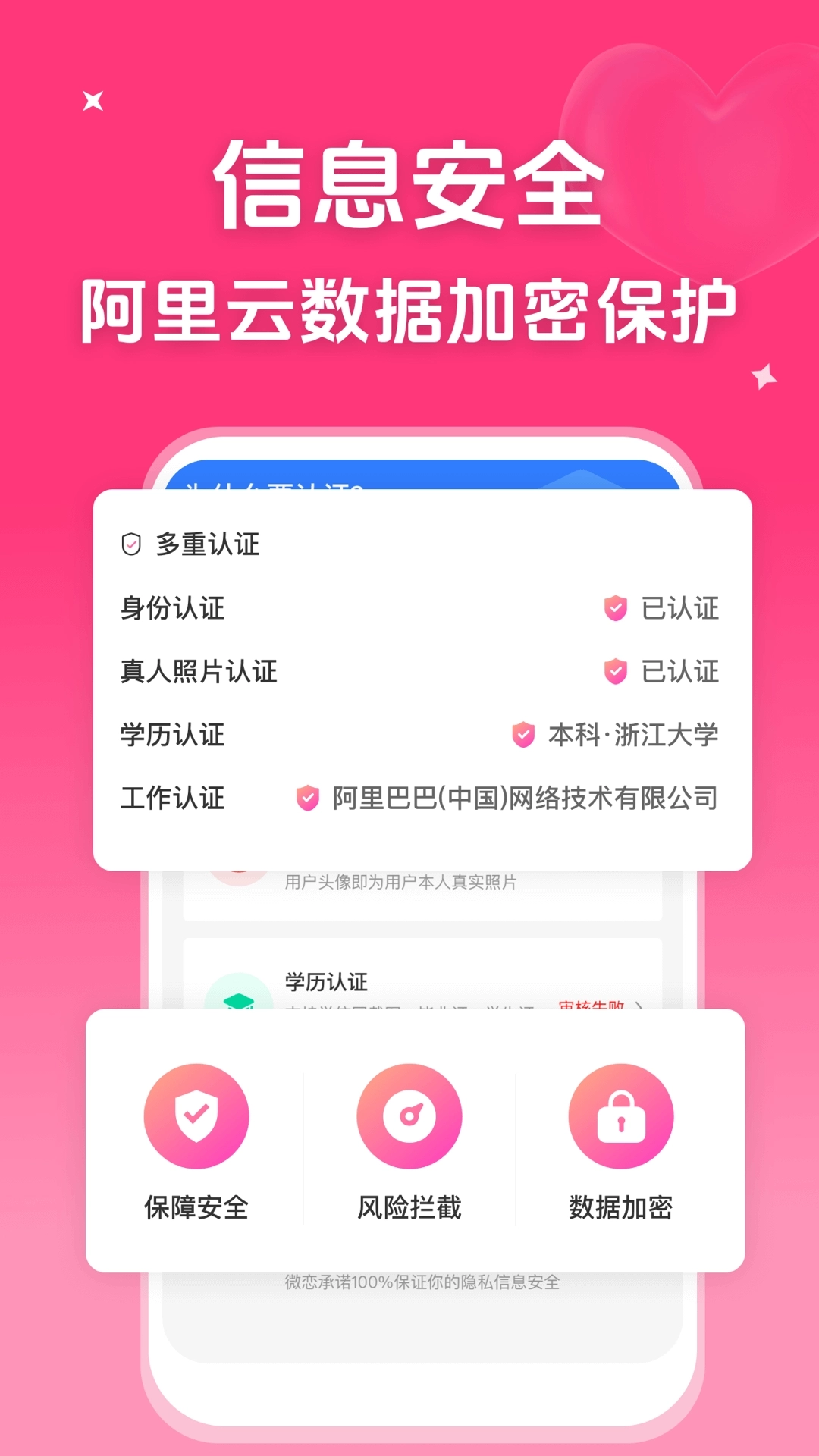Click the 保障安全 shield circle icon

(196, 1115)
